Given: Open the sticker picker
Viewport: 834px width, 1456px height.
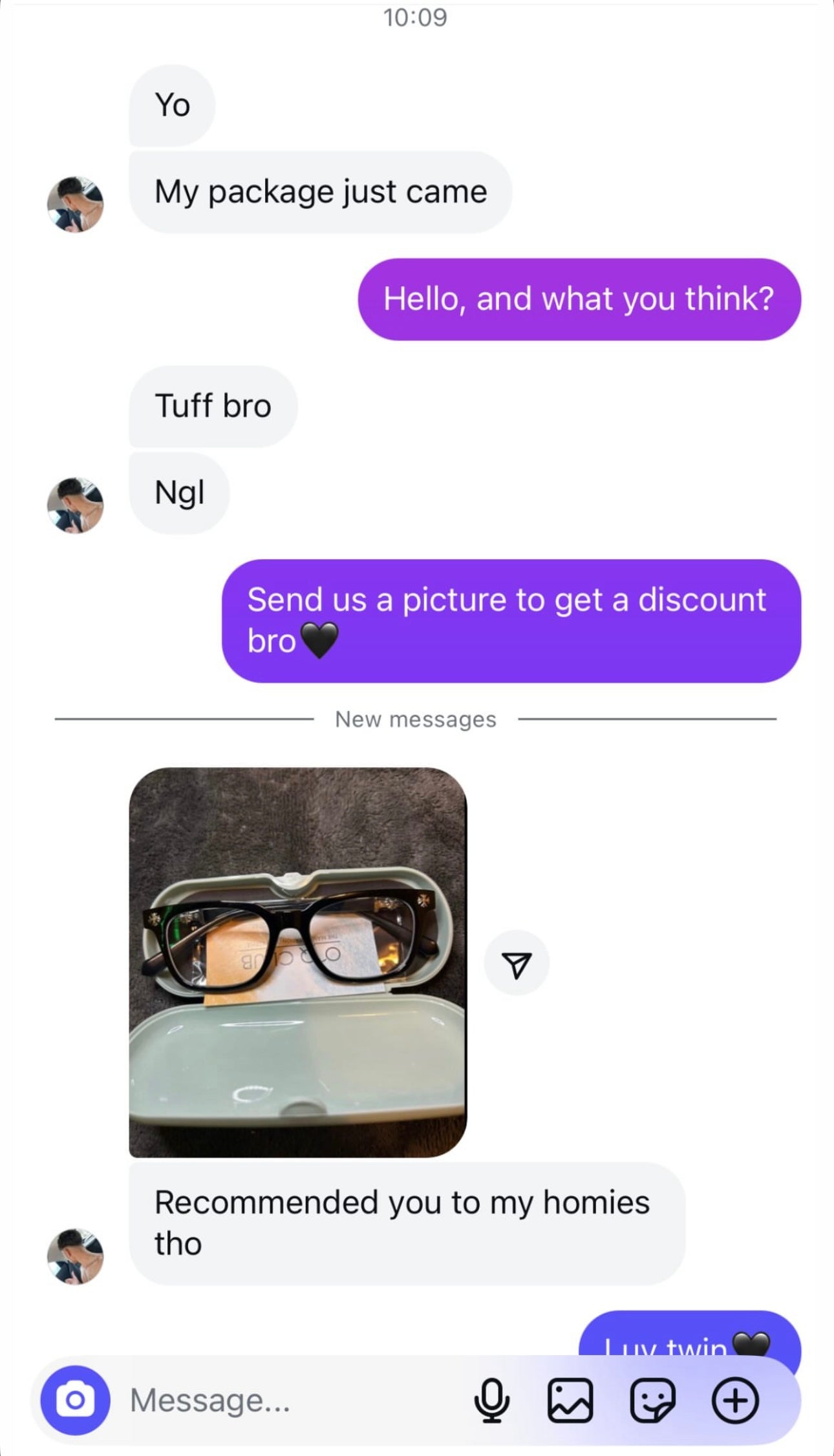Looking at the screenshot, I should tap(652, 1400).
